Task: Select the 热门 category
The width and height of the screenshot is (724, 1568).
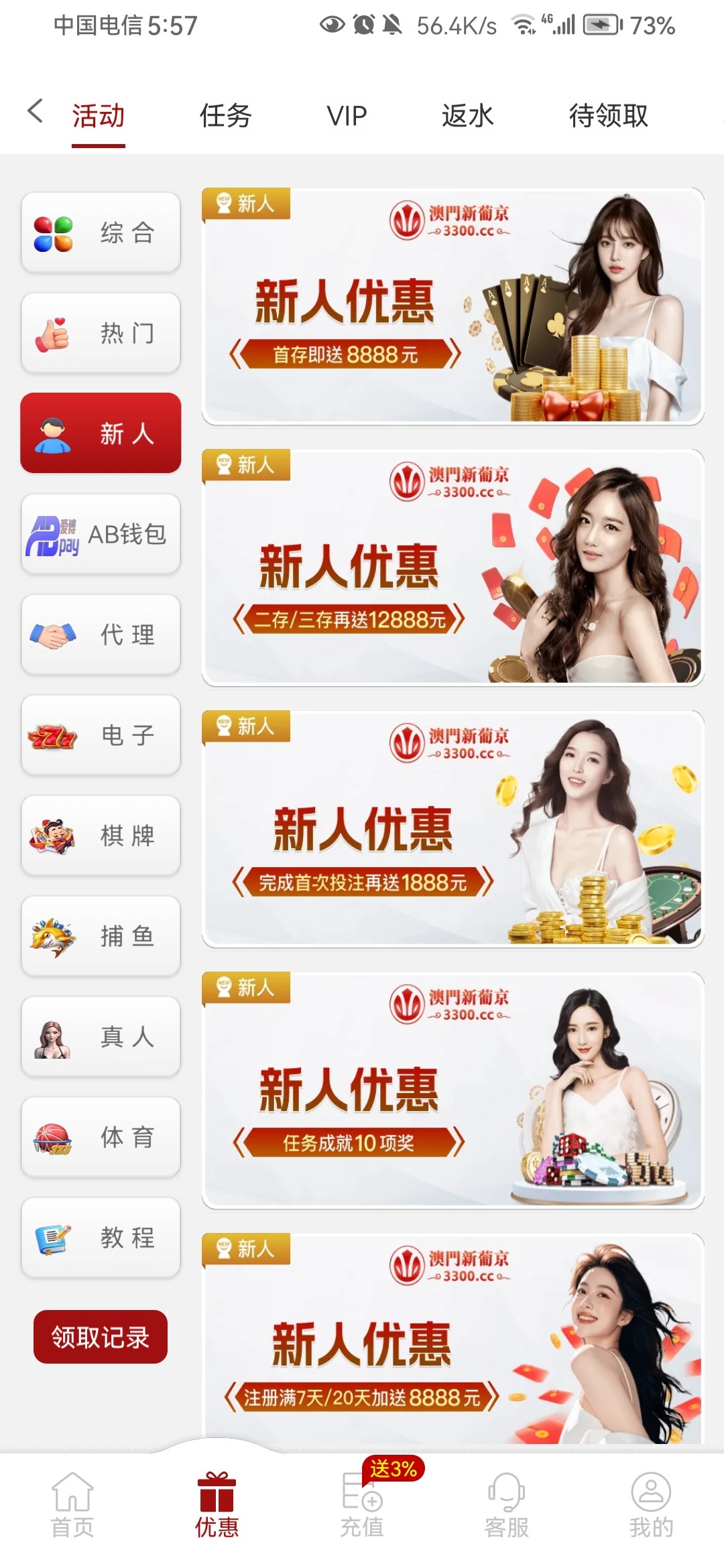Action: [101, 333]
